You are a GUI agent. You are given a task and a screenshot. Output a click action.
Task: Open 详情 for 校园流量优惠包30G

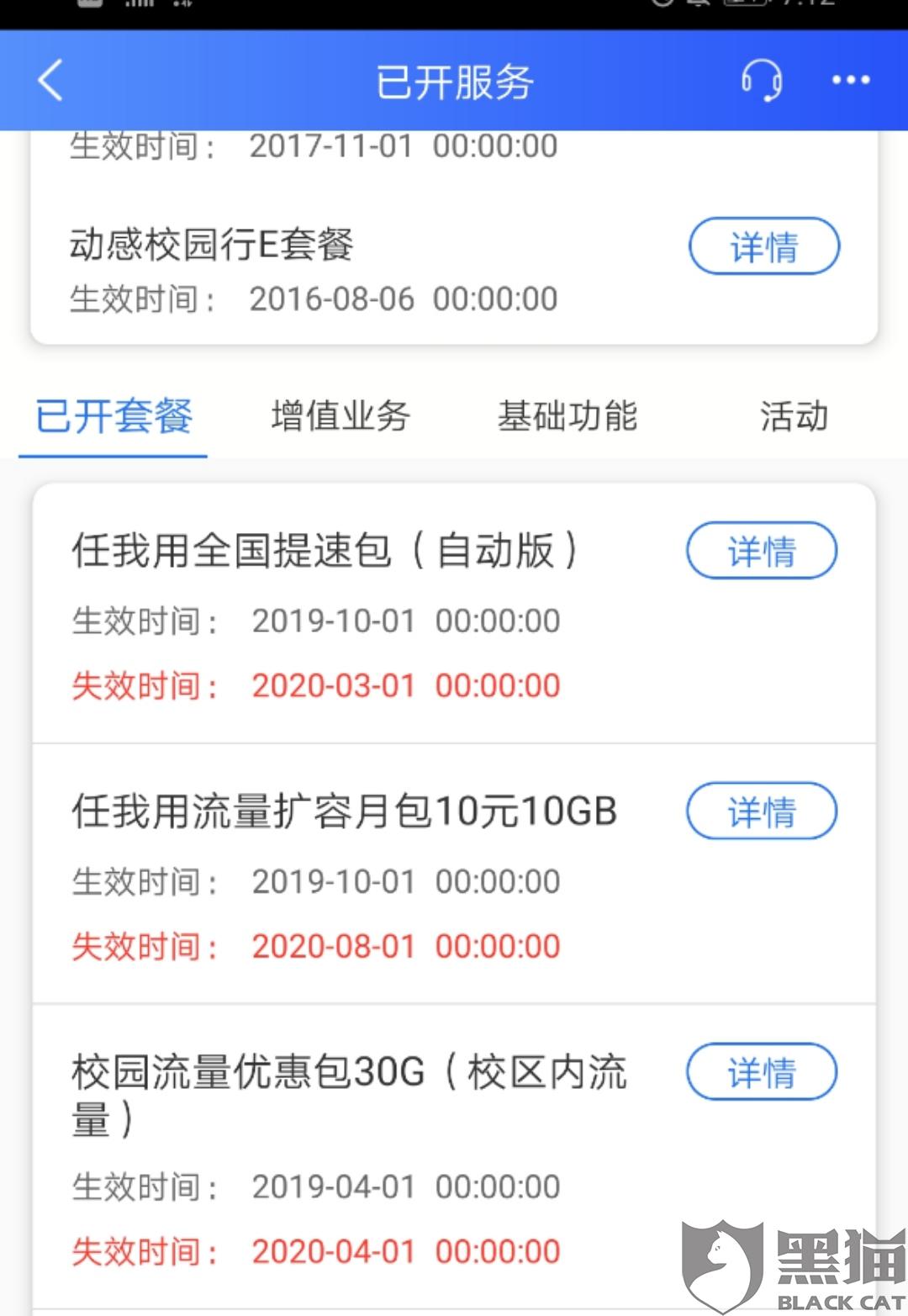pos(762,1073)
